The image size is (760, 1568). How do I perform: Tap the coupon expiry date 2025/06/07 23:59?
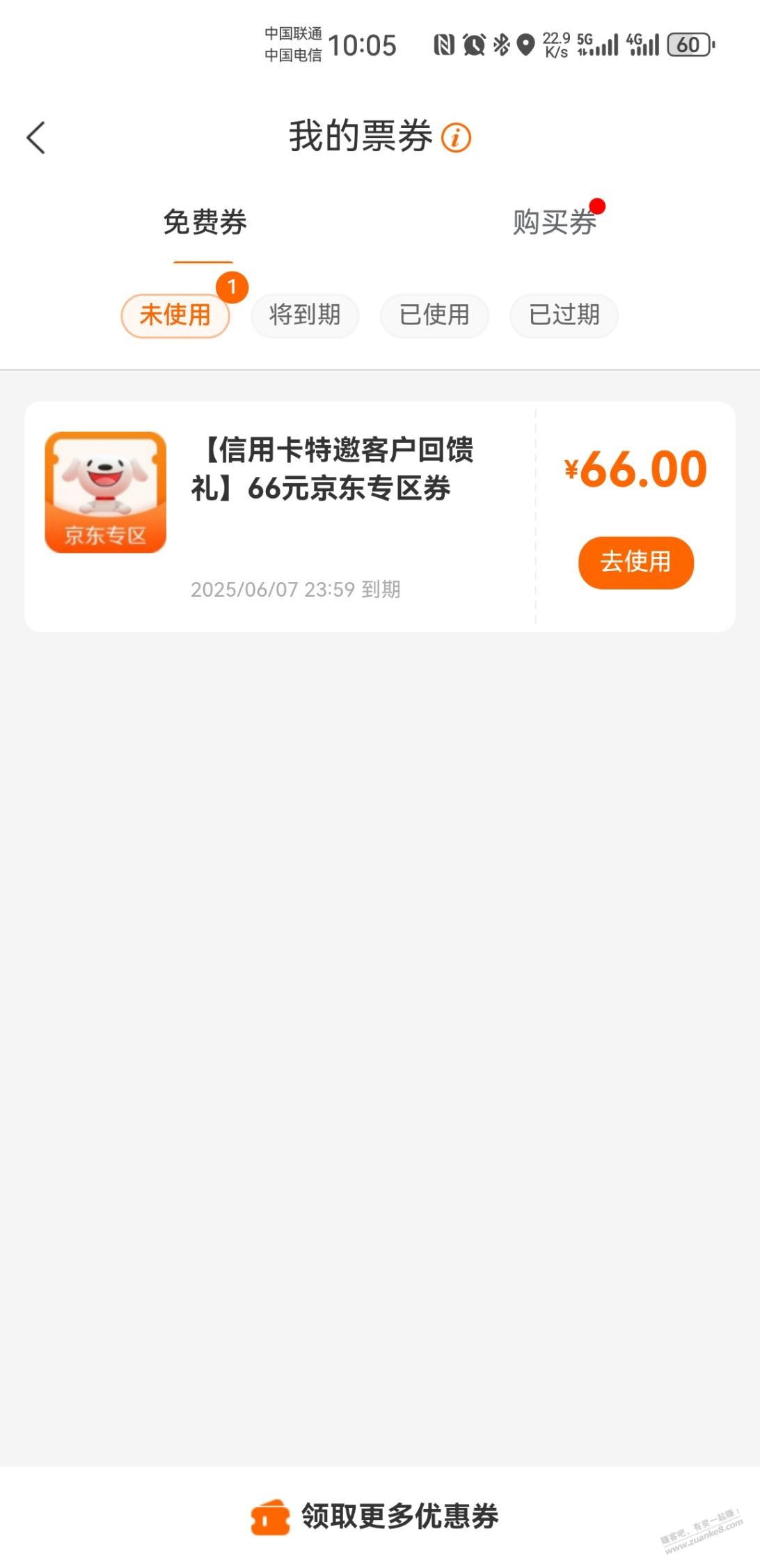coord(296,589)
